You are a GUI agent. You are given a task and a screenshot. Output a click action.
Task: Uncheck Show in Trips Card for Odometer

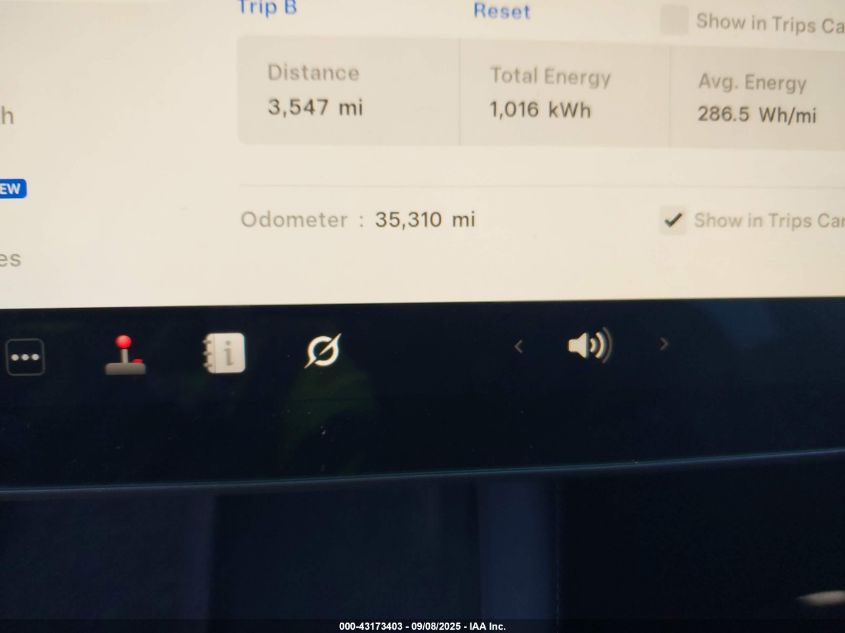674,220
